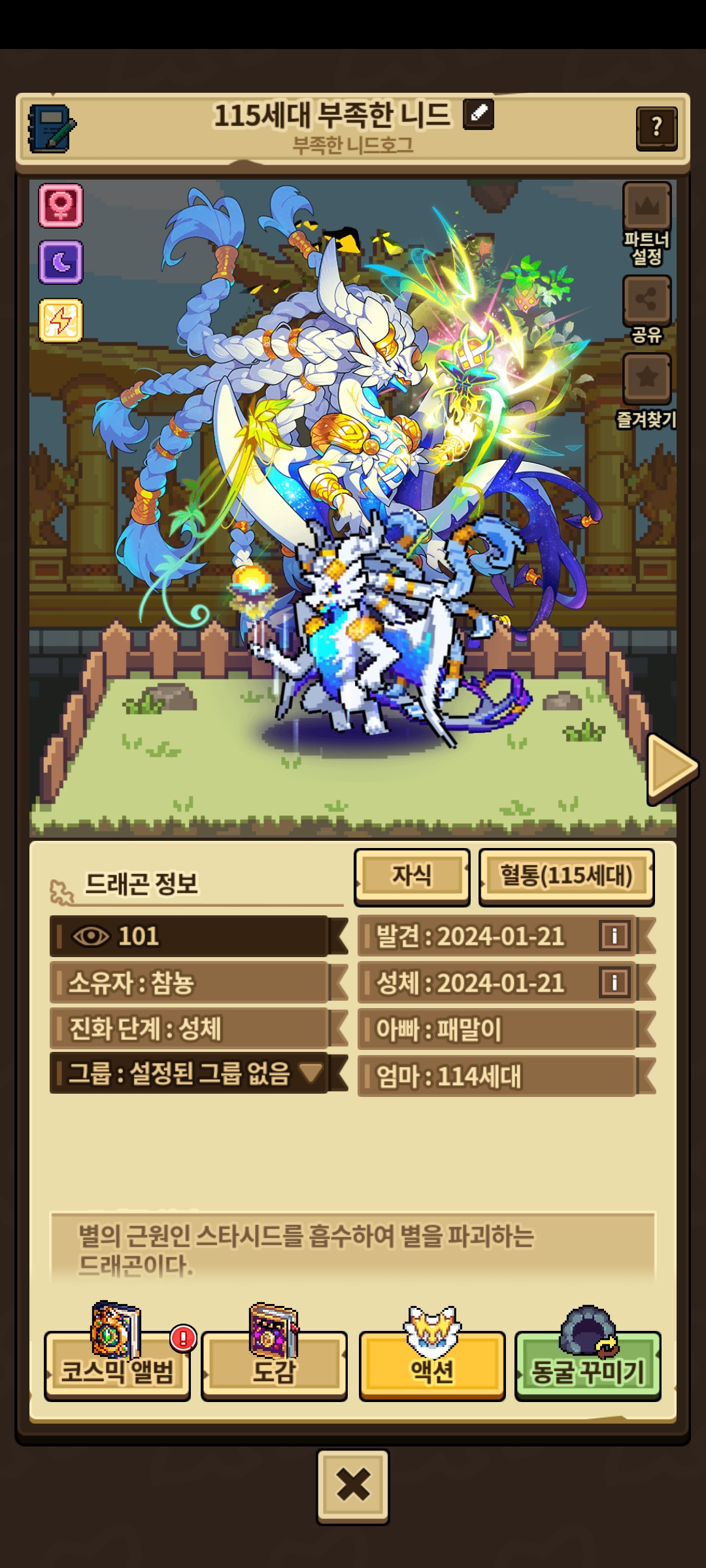706x1568 pixels.
Task: Show info for 성체 date
Action: click(x=614, y=983)
